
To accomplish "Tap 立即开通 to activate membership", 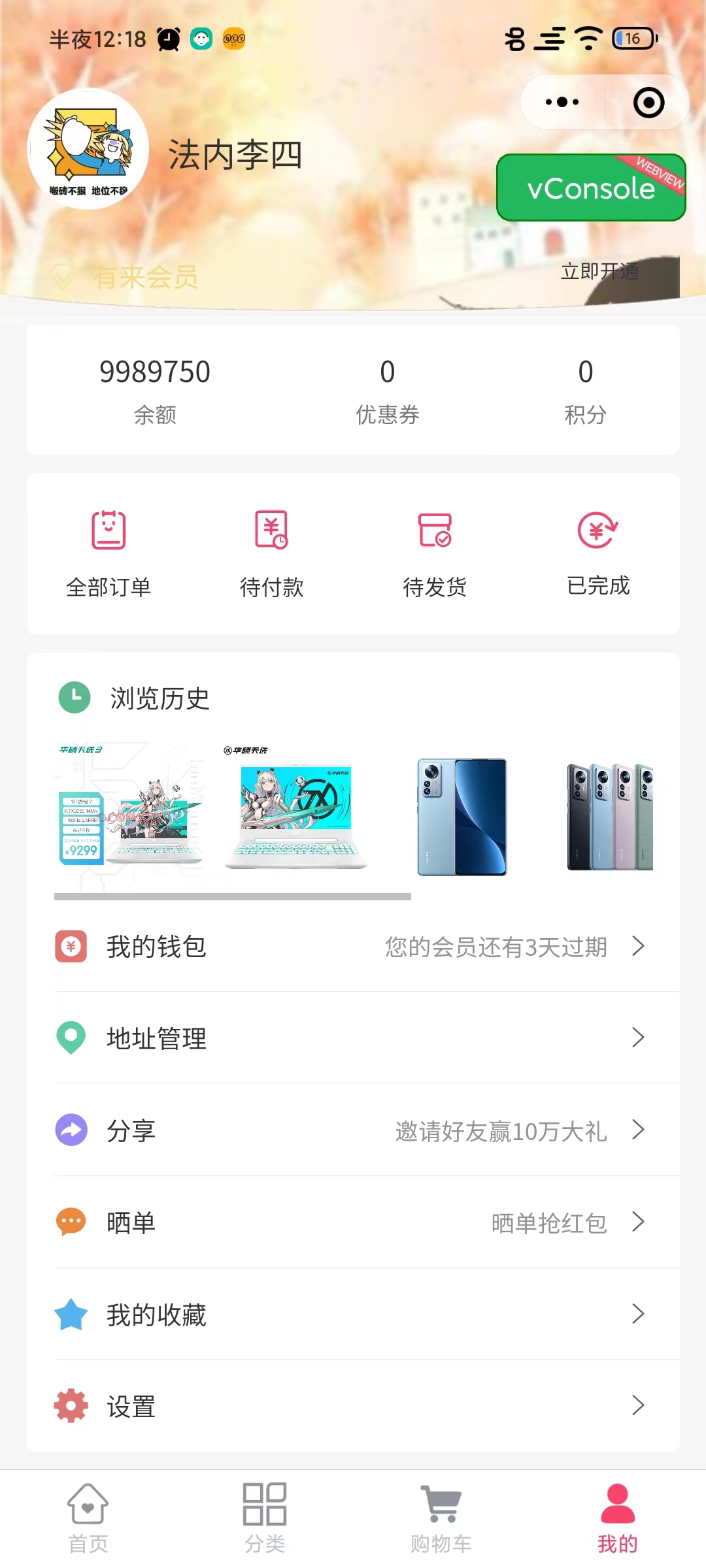I will pos(599,272).
